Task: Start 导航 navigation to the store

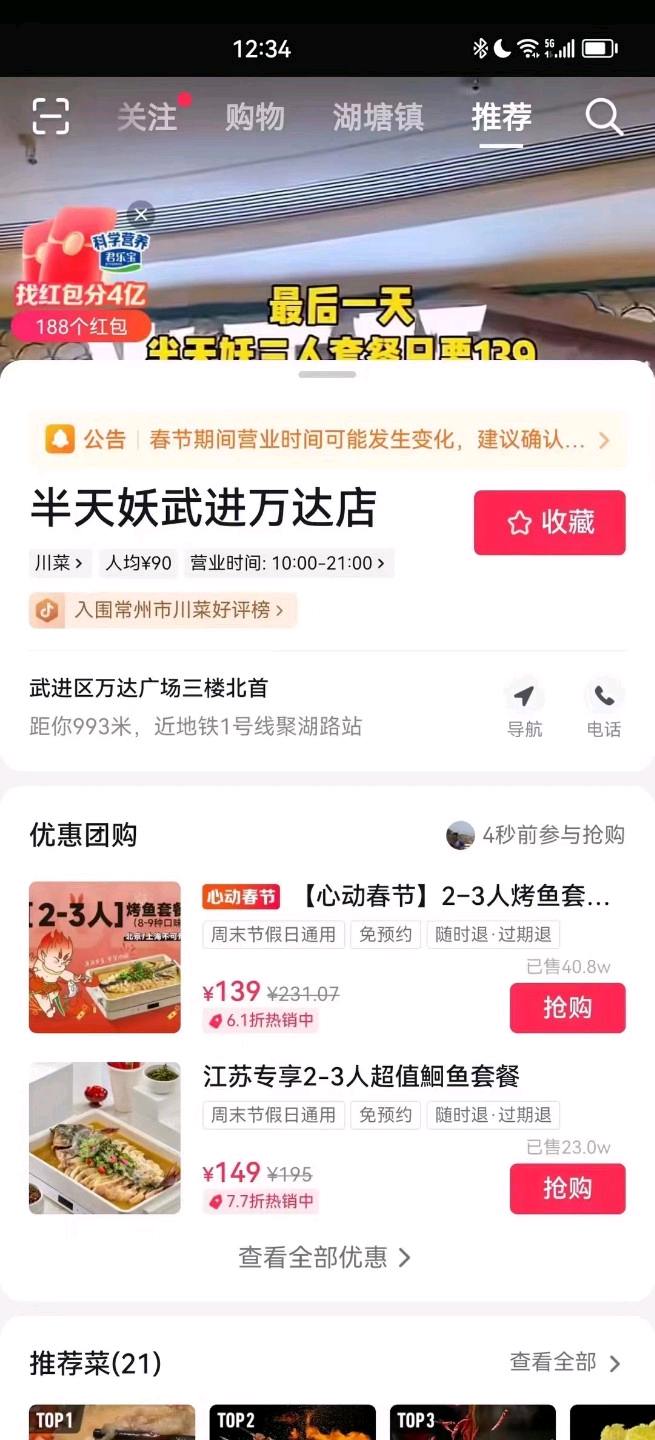Action: click(x=524, y=709)
